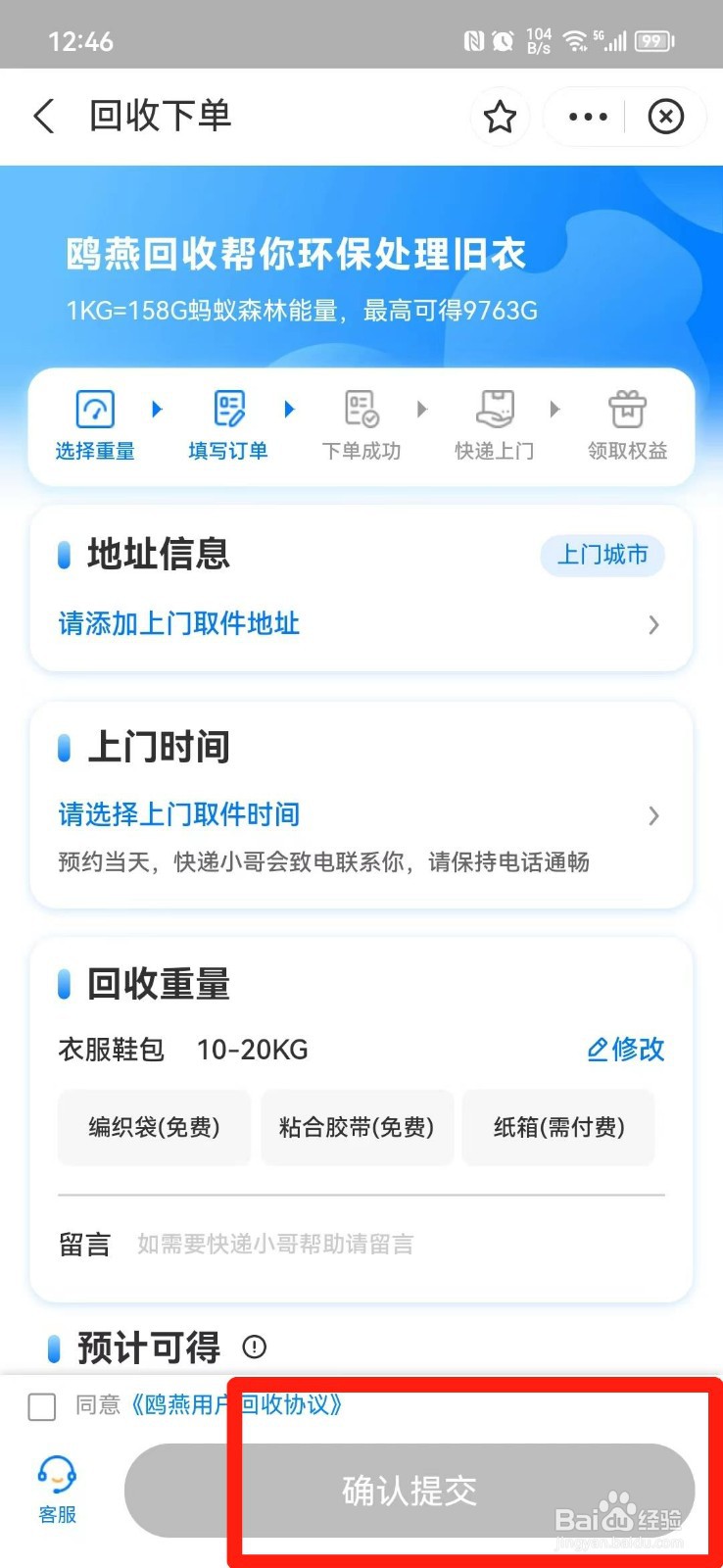
Task: Tap the 回收下单 page title
Action: pos(160,116)
